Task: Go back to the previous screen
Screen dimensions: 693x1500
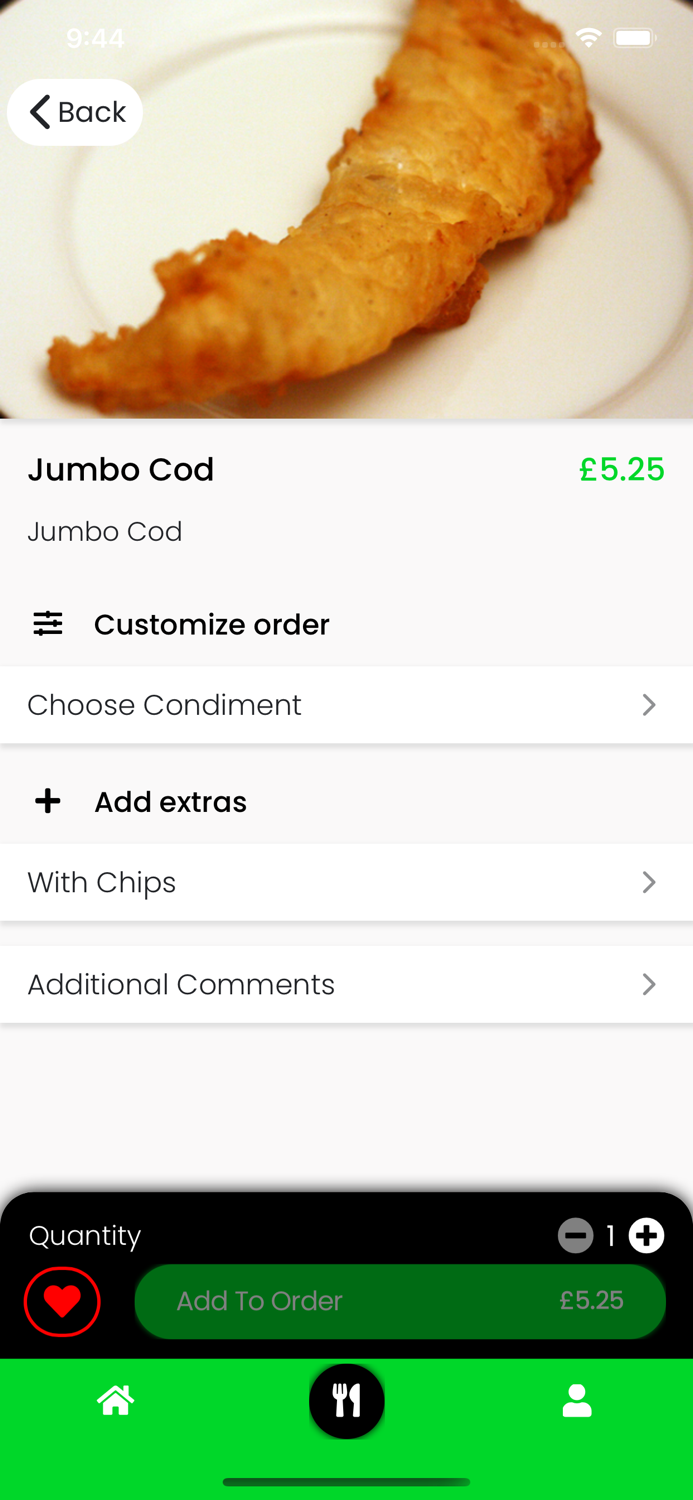Action: point(76,112)
